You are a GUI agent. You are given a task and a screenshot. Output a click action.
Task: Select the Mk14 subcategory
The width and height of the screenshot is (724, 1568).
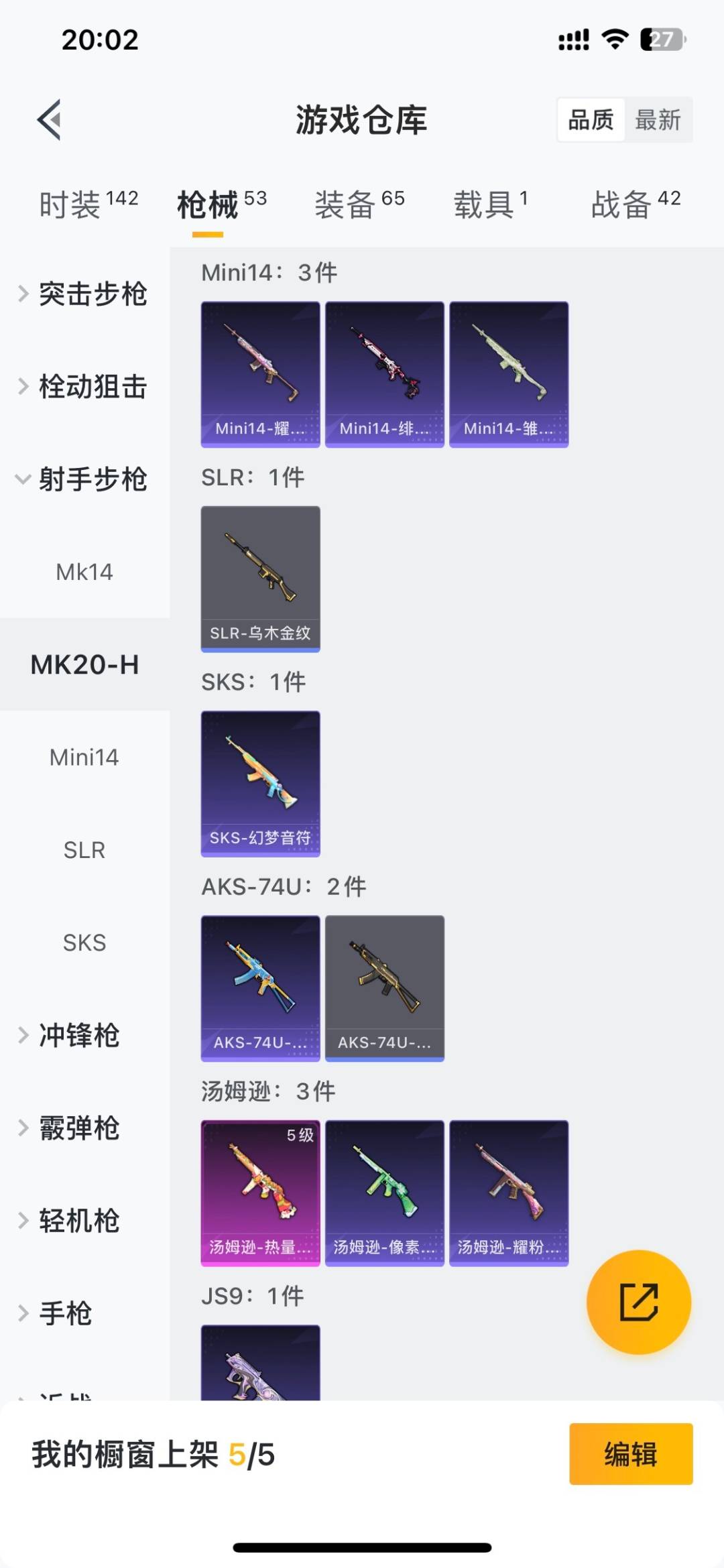(x=84, y=572)
